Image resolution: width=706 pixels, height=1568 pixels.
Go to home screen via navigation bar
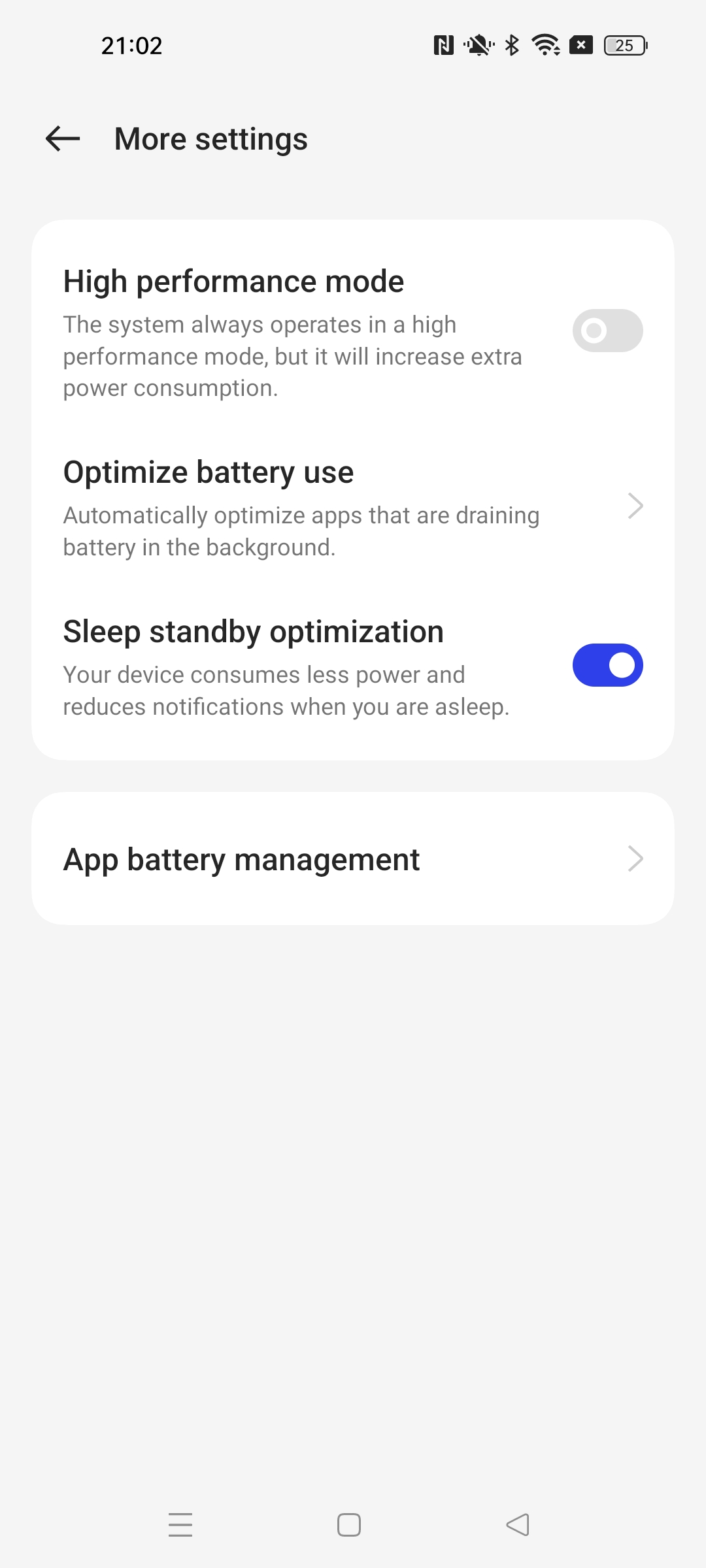click(x=349, y=1525)
